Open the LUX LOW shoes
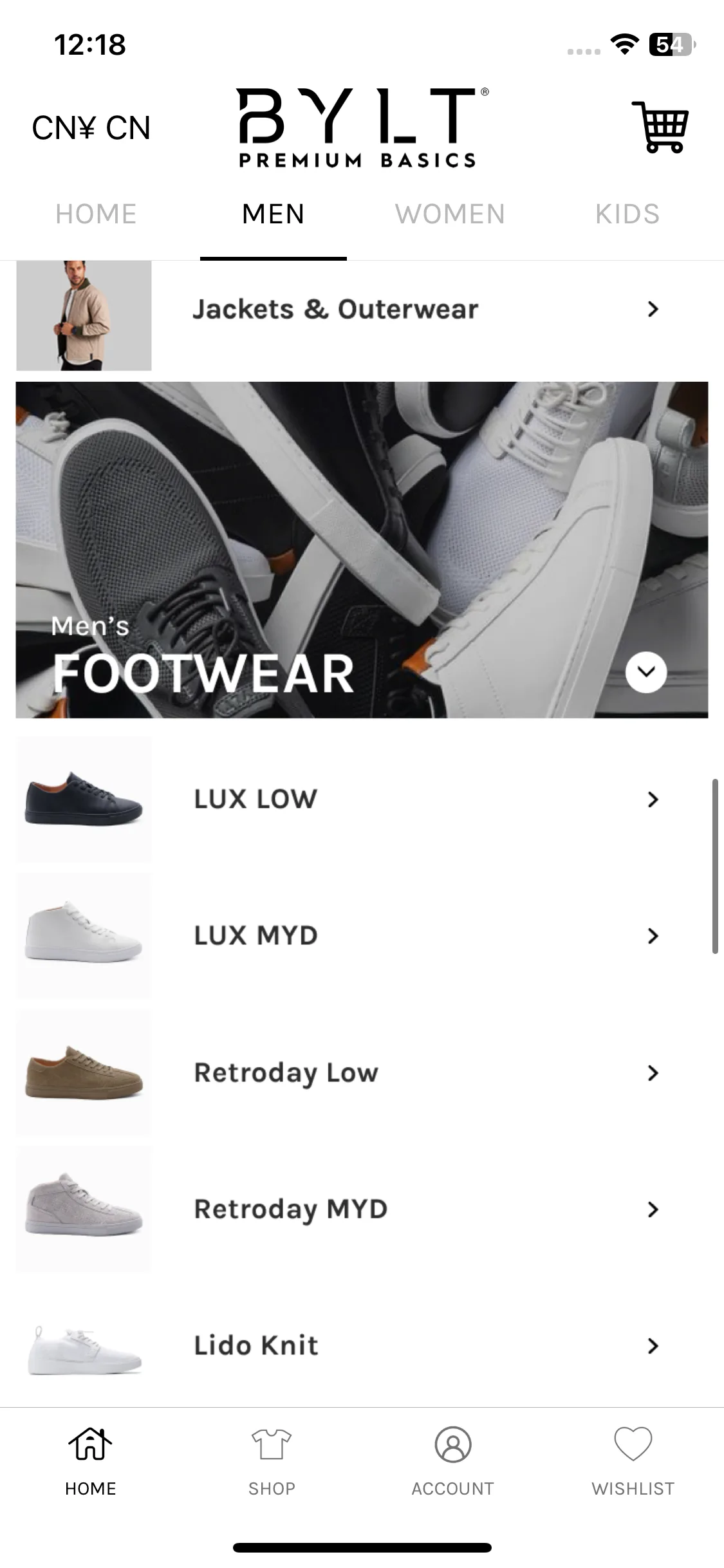This screenshot has height=1568, width=724. click(360, 799)
